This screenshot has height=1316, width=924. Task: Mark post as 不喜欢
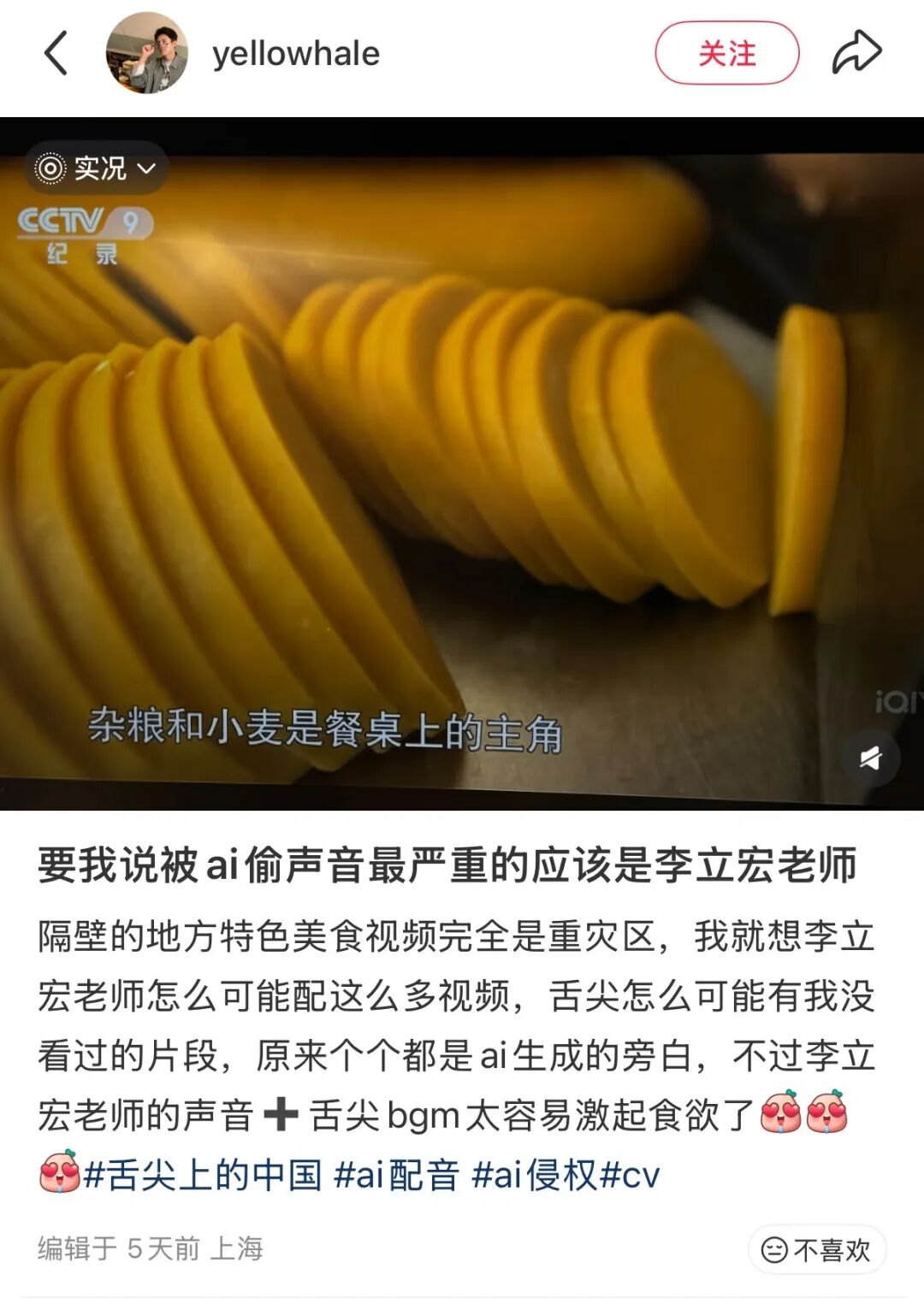[817, 1250]
